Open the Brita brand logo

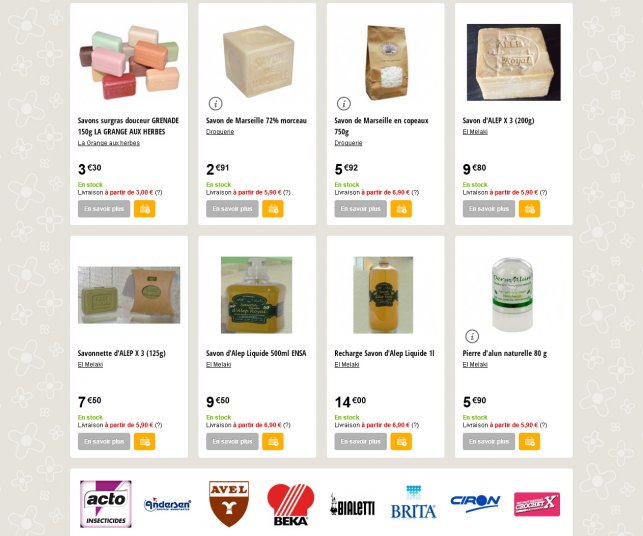pyautogui.click(x=413, y=503)
